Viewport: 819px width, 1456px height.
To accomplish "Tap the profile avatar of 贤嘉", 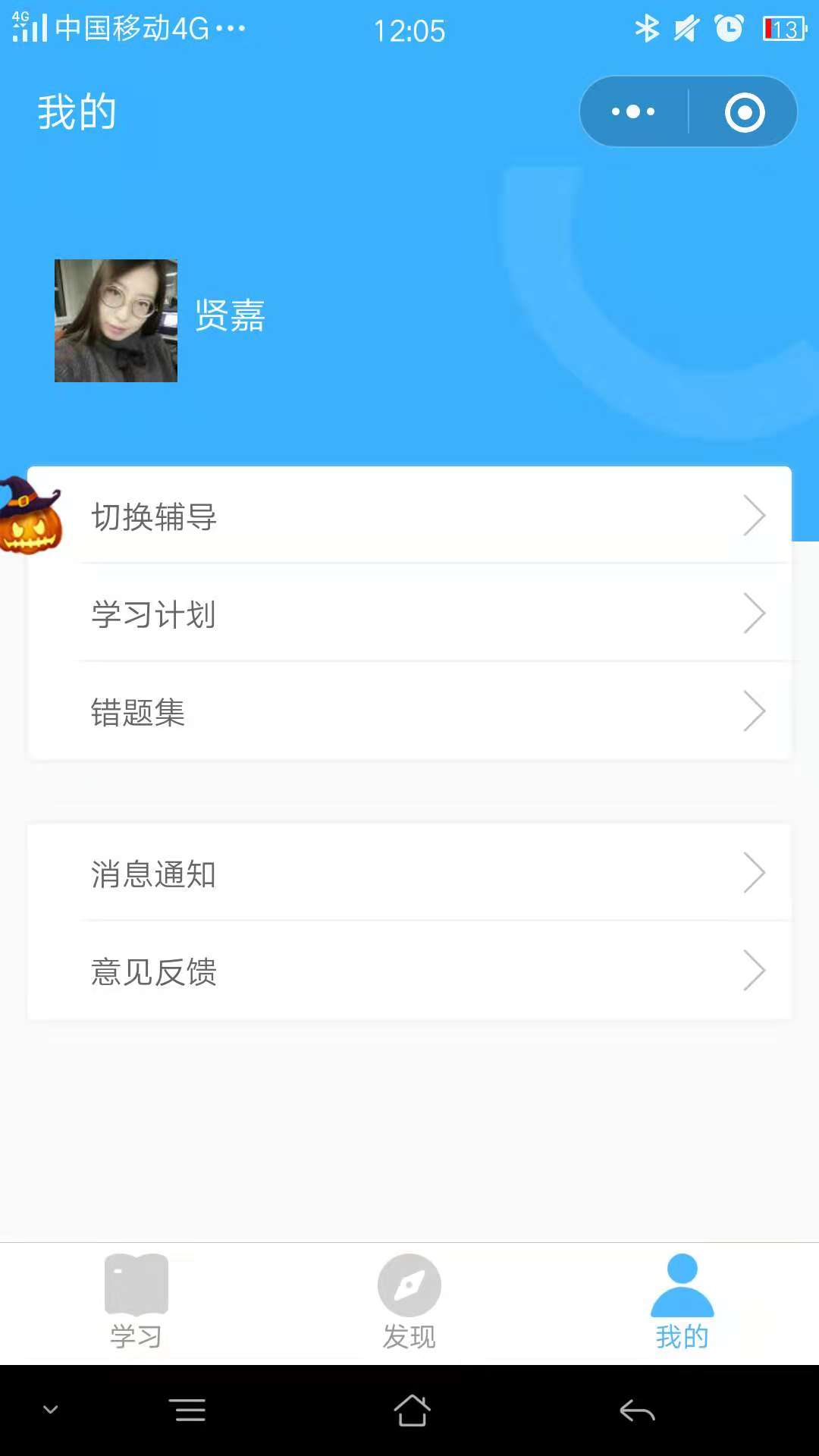I will tap(116, 320).
